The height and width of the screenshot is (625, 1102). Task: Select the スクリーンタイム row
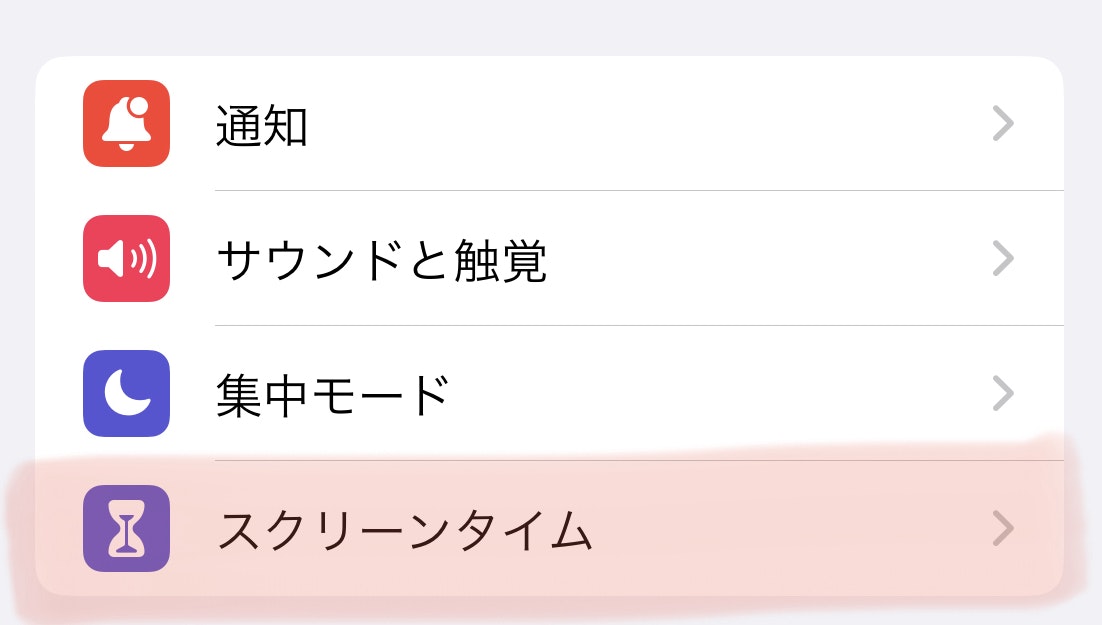click(548, 529)
